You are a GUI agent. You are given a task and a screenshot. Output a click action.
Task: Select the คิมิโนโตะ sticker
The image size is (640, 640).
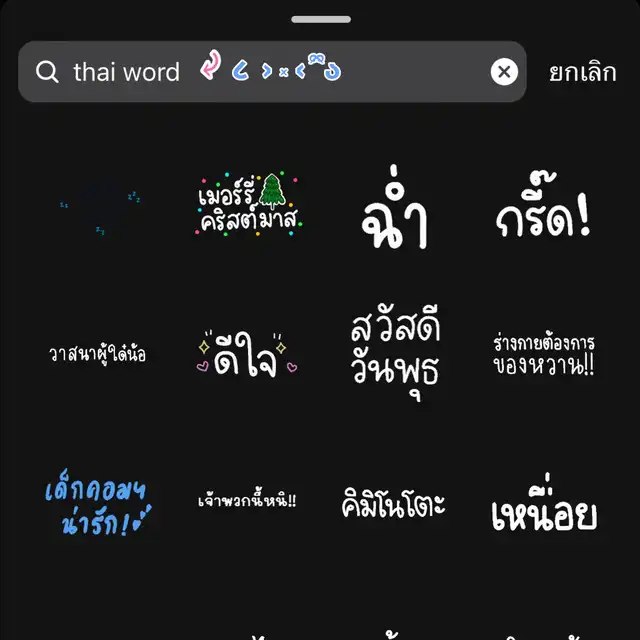tap(393, 500)
